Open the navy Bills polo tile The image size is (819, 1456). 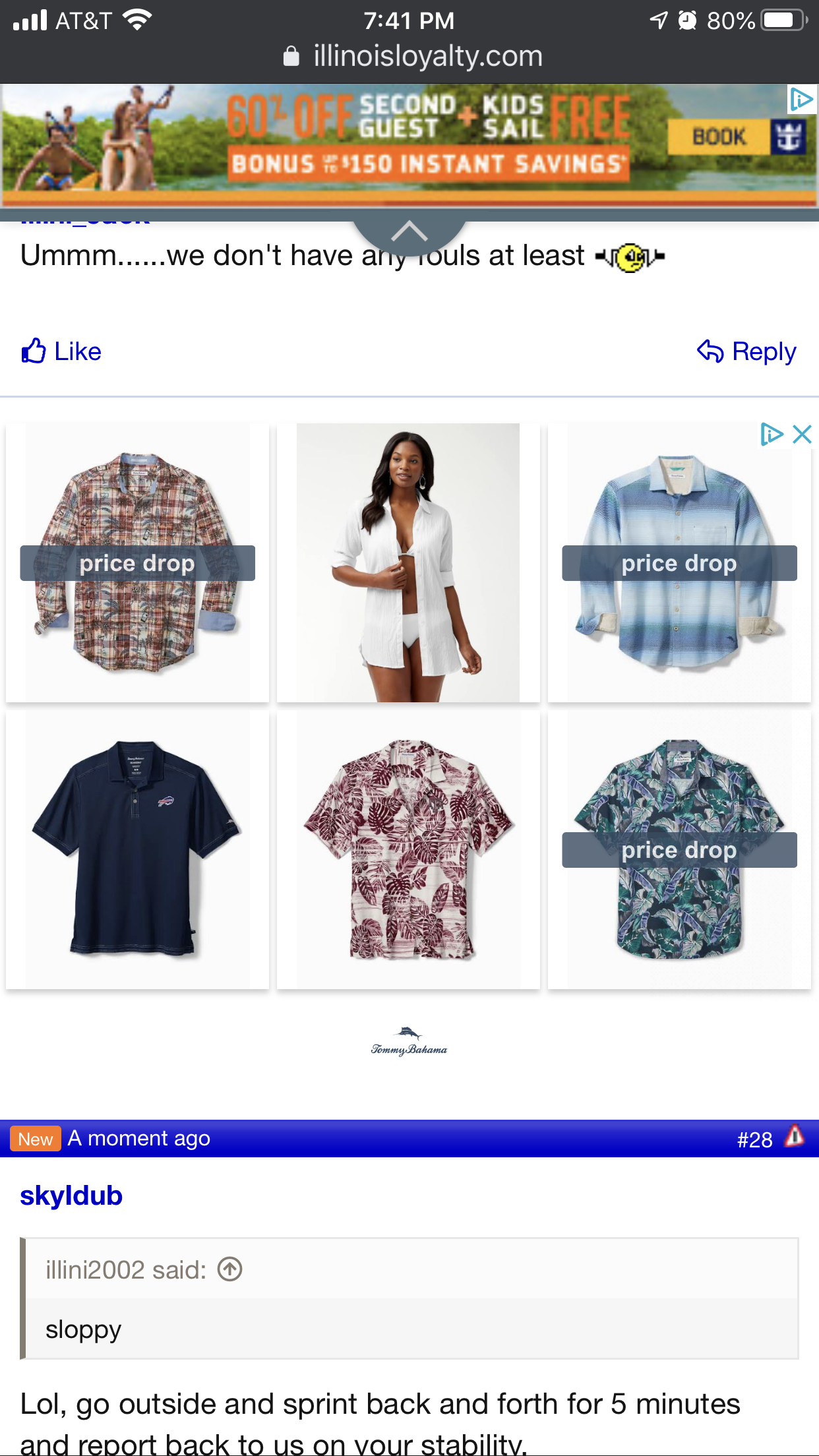137,849
